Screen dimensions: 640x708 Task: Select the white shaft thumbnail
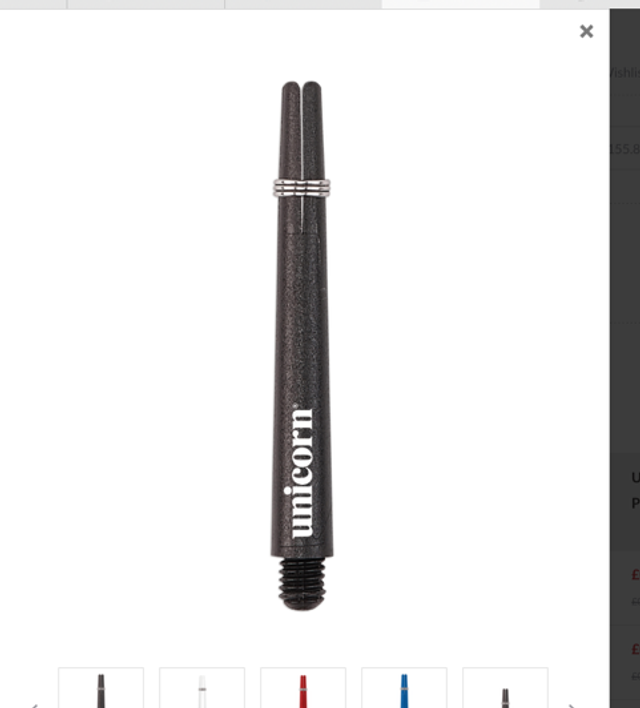[x=202, y=689]
